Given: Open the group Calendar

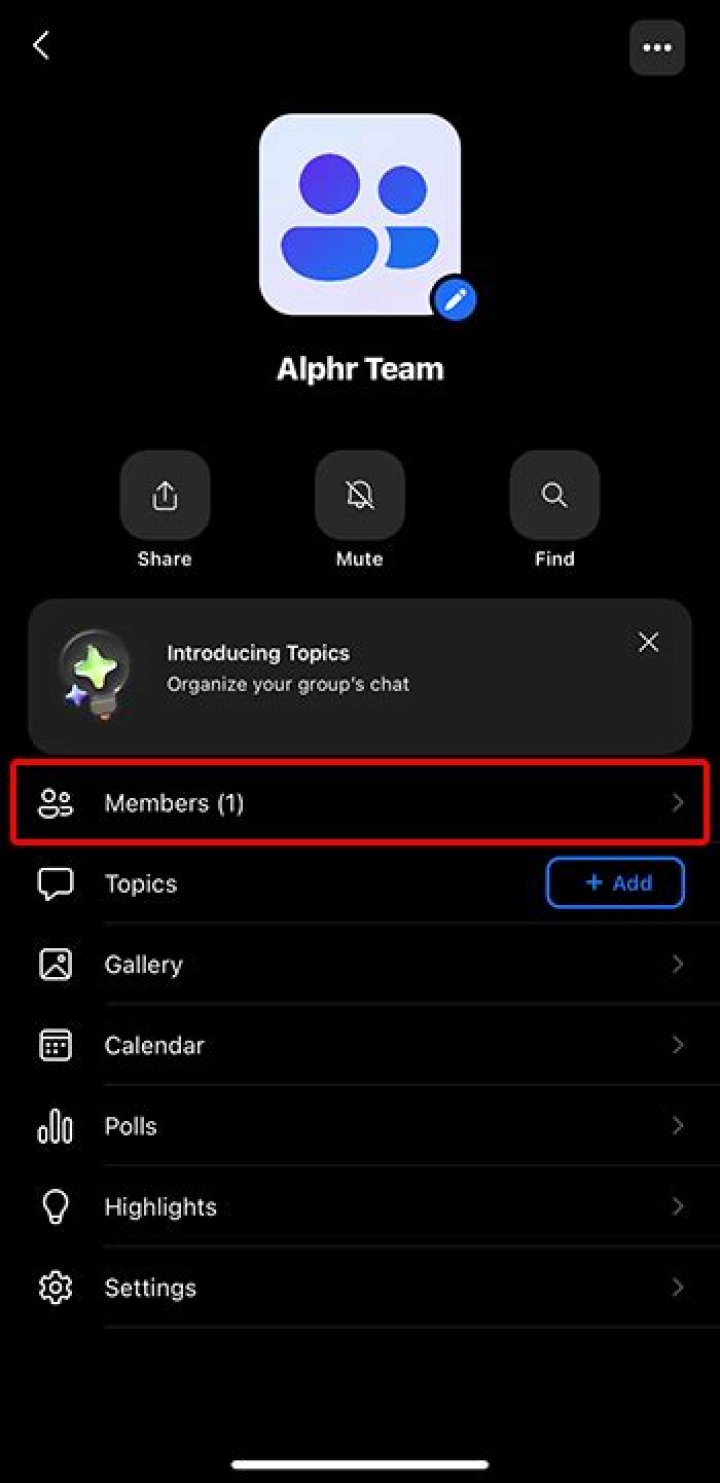Looking at the screenshot, I should point(360,1045).
